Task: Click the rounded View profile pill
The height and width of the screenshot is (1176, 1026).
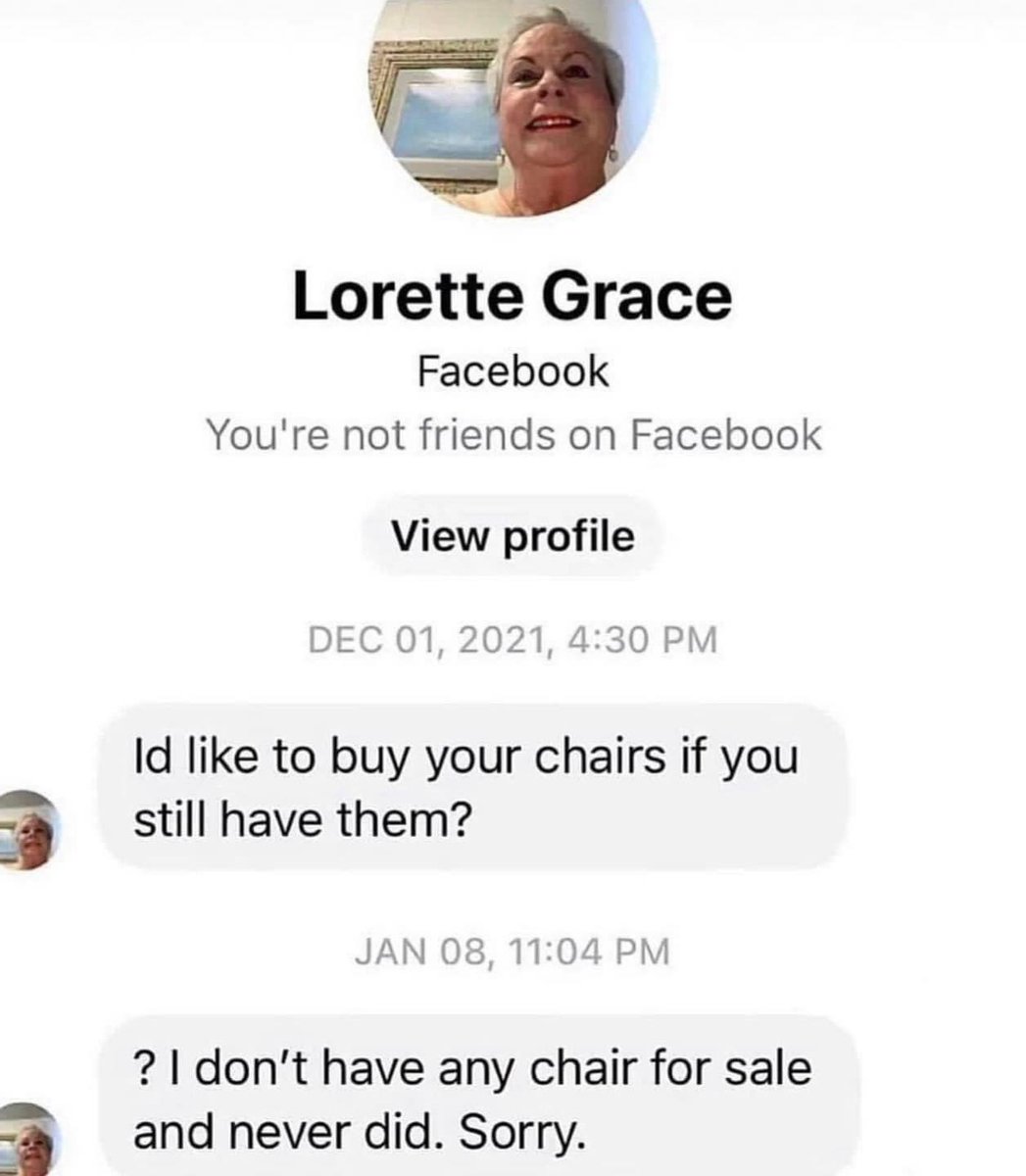Action: (513, 535)
